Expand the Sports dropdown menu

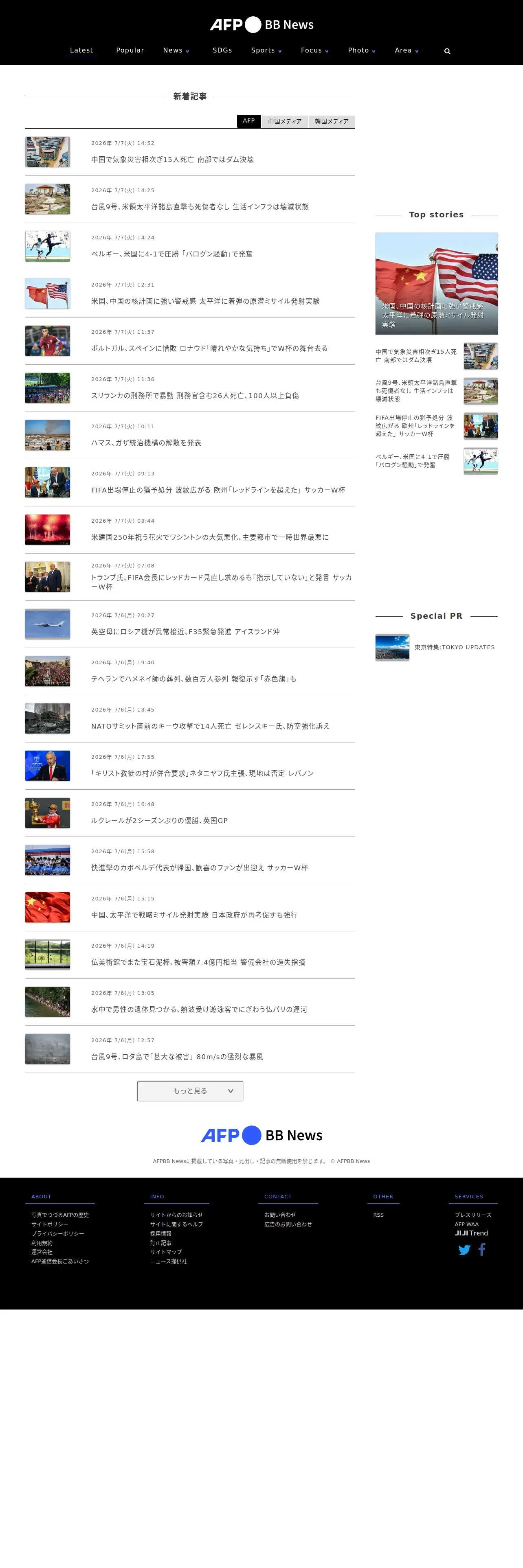[x=266, y=50]
